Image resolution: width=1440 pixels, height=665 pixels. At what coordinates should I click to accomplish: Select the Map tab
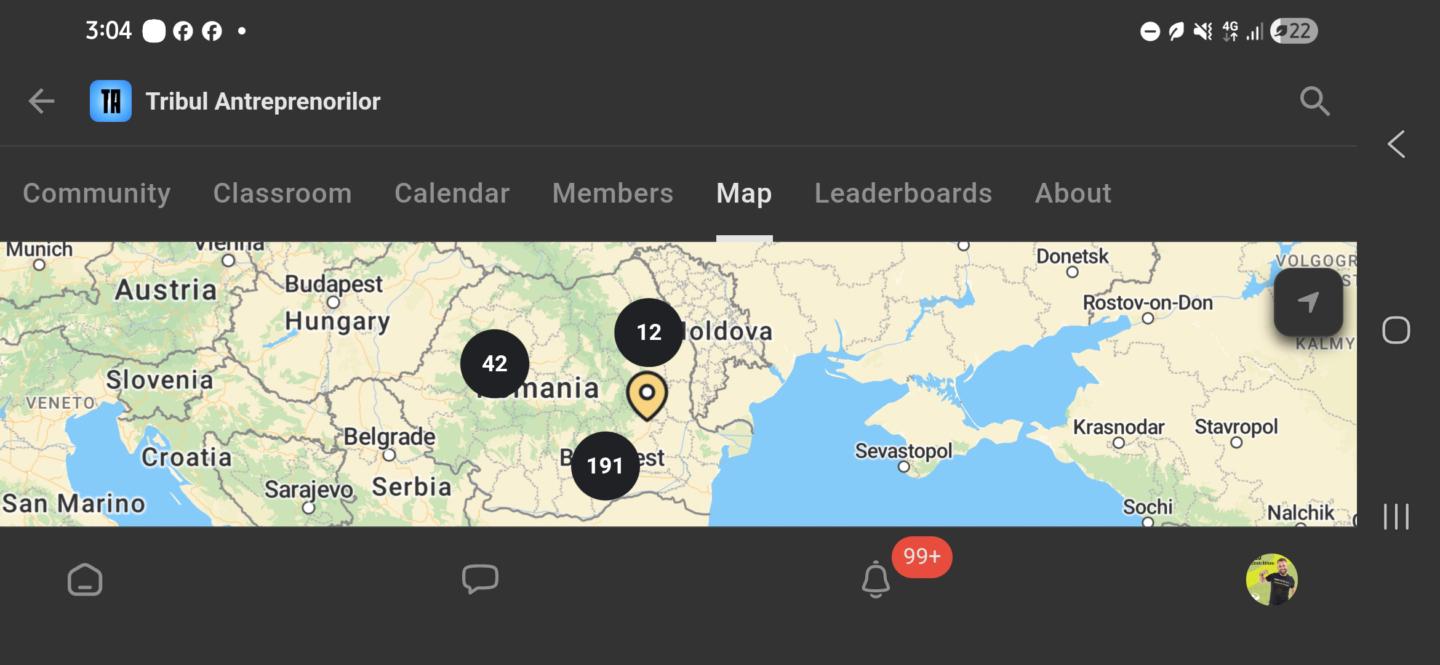pyautogui.click(x=744, y=193)
